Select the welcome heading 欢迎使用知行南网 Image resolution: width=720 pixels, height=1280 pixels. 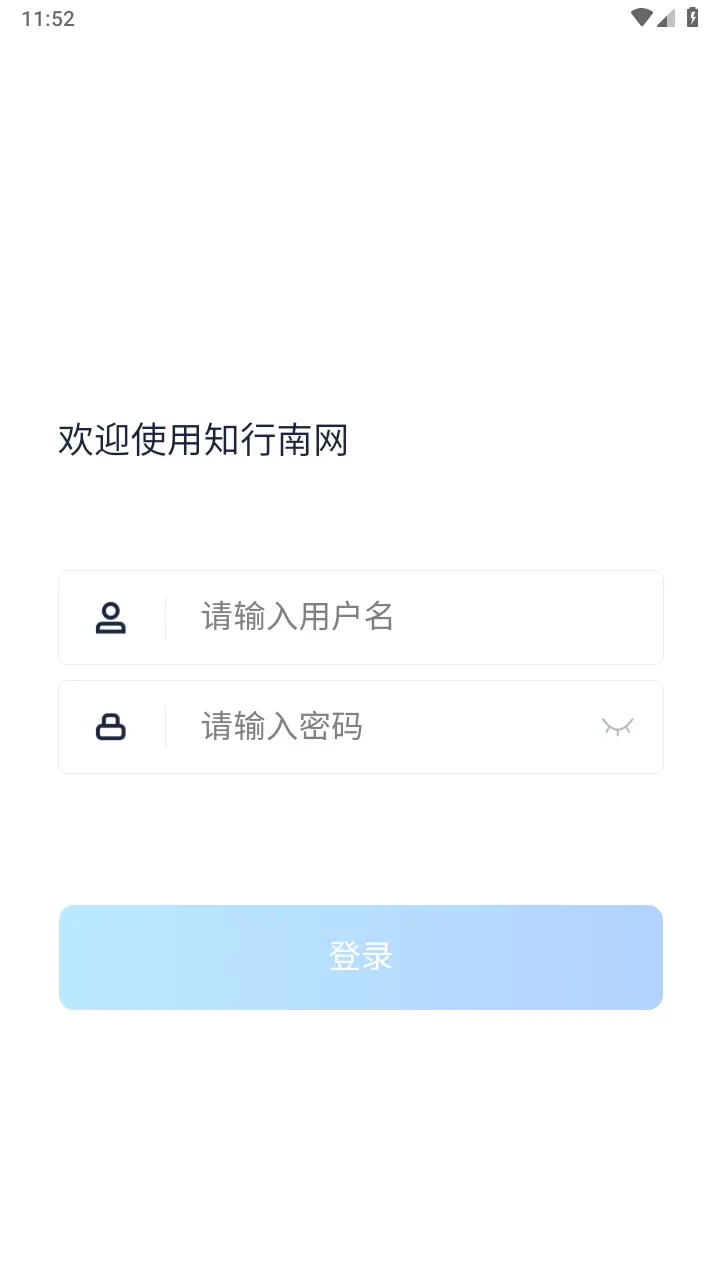tap(203, 441)
